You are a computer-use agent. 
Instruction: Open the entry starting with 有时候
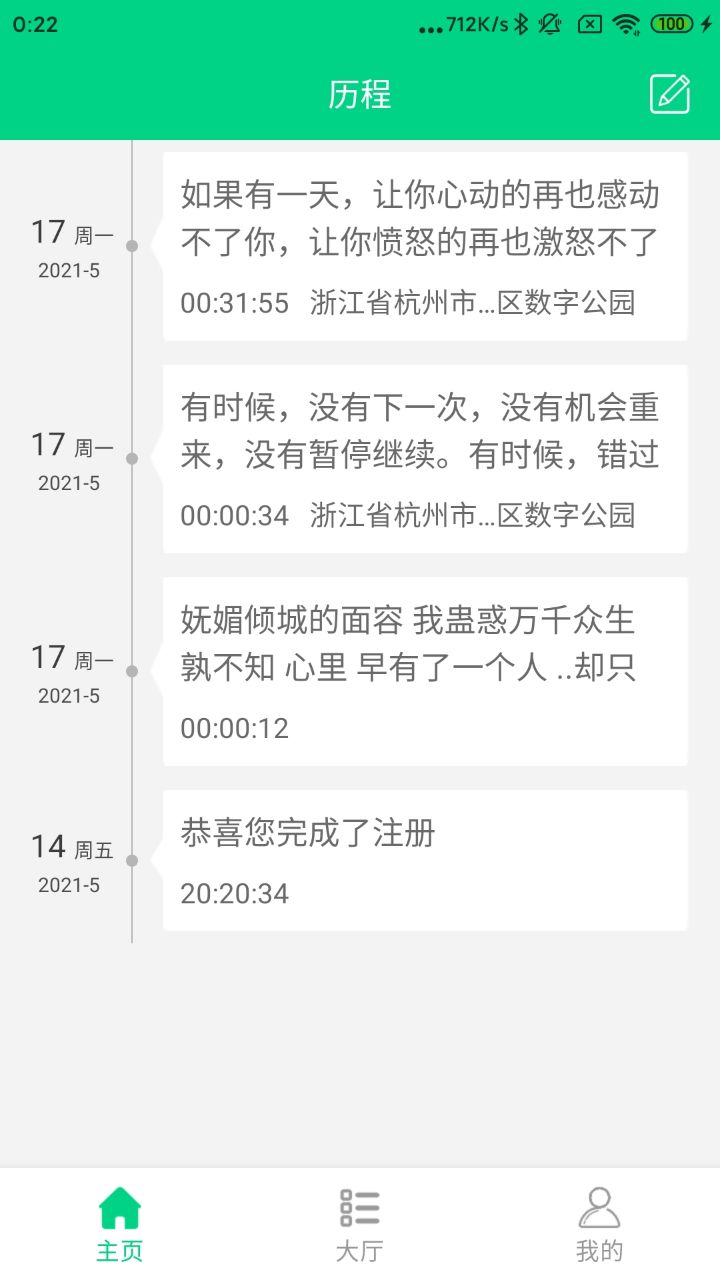425,459
